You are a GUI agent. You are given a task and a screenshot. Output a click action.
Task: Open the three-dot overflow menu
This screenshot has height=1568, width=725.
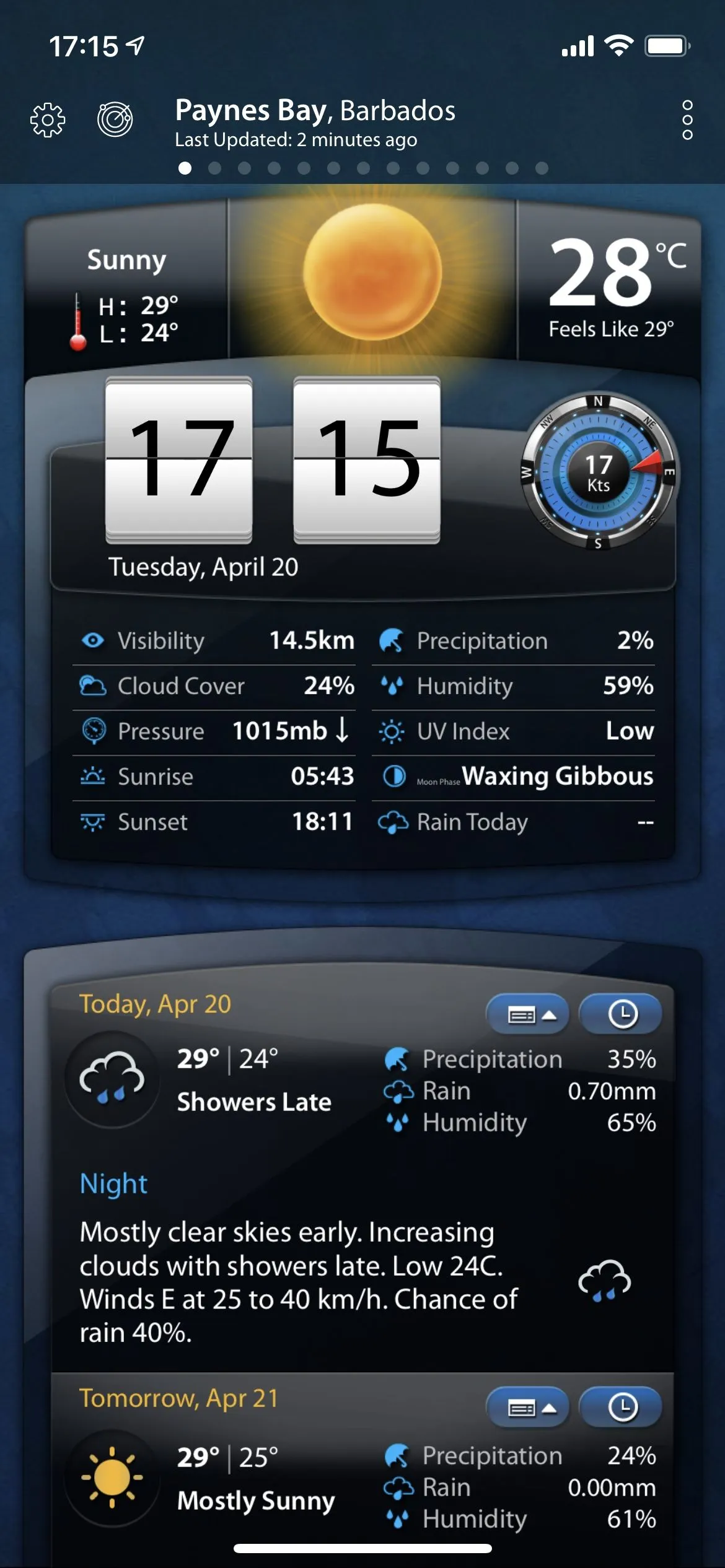click(x=687, y=120)
